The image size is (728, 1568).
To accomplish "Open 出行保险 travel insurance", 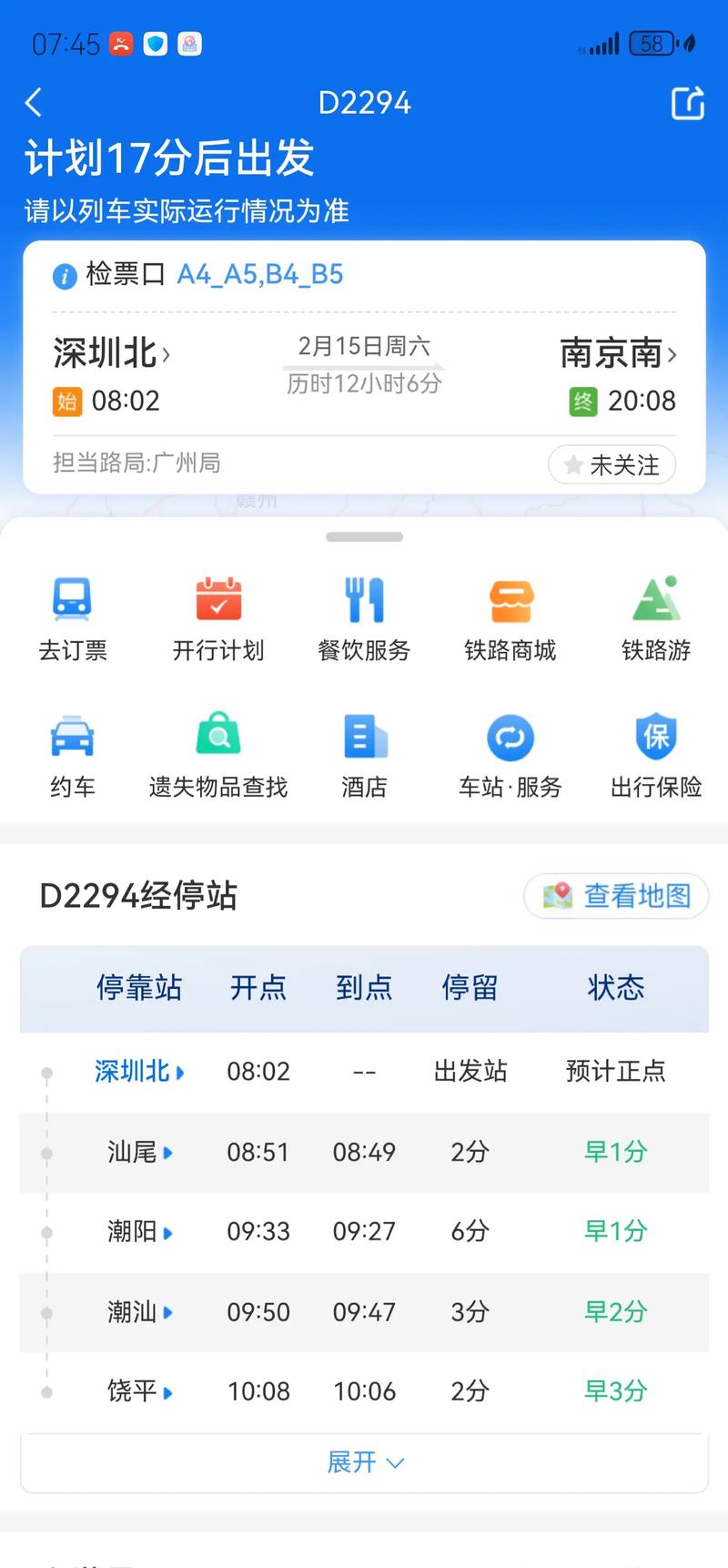I will (x=656, y=757).
